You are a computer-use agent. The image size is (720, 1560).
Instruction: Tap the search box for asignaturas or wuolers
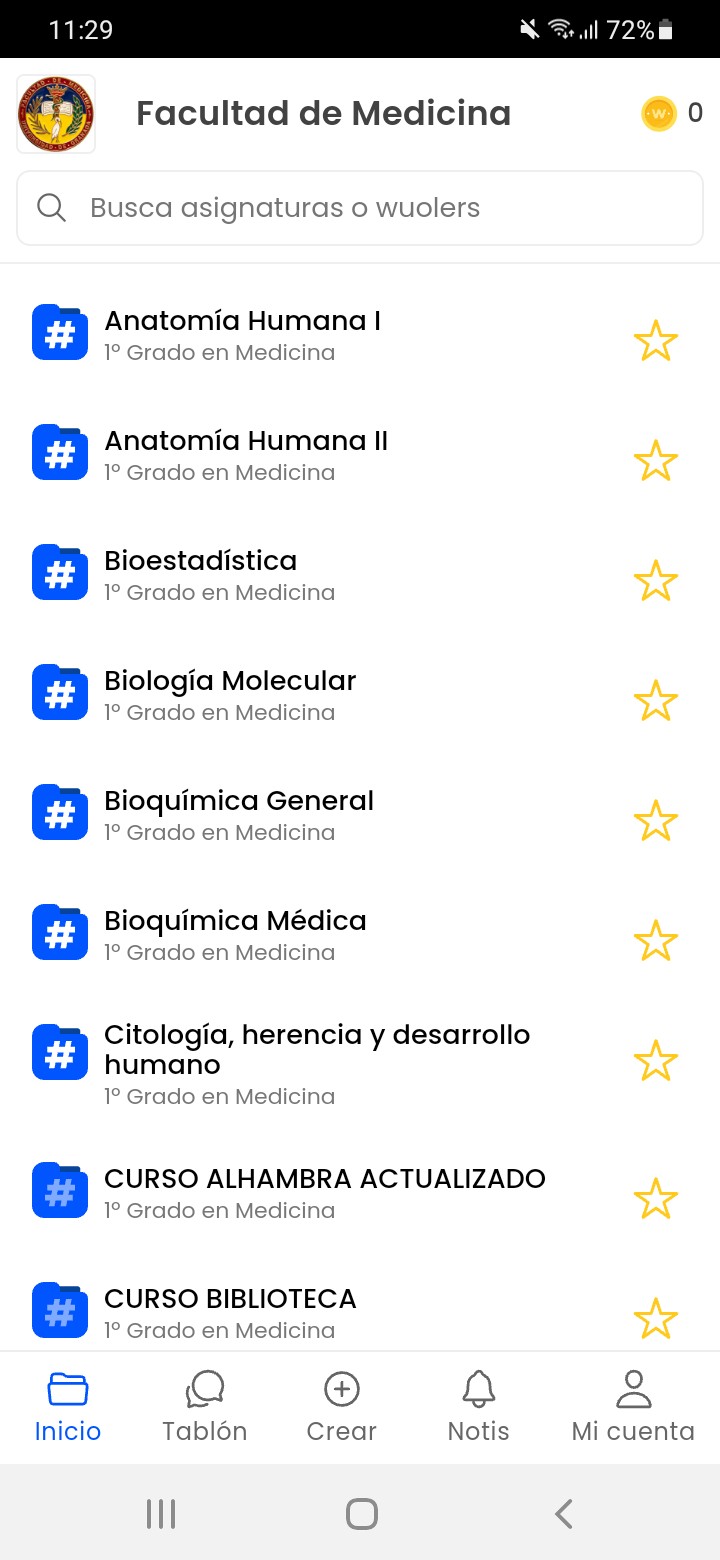point(360,208)
